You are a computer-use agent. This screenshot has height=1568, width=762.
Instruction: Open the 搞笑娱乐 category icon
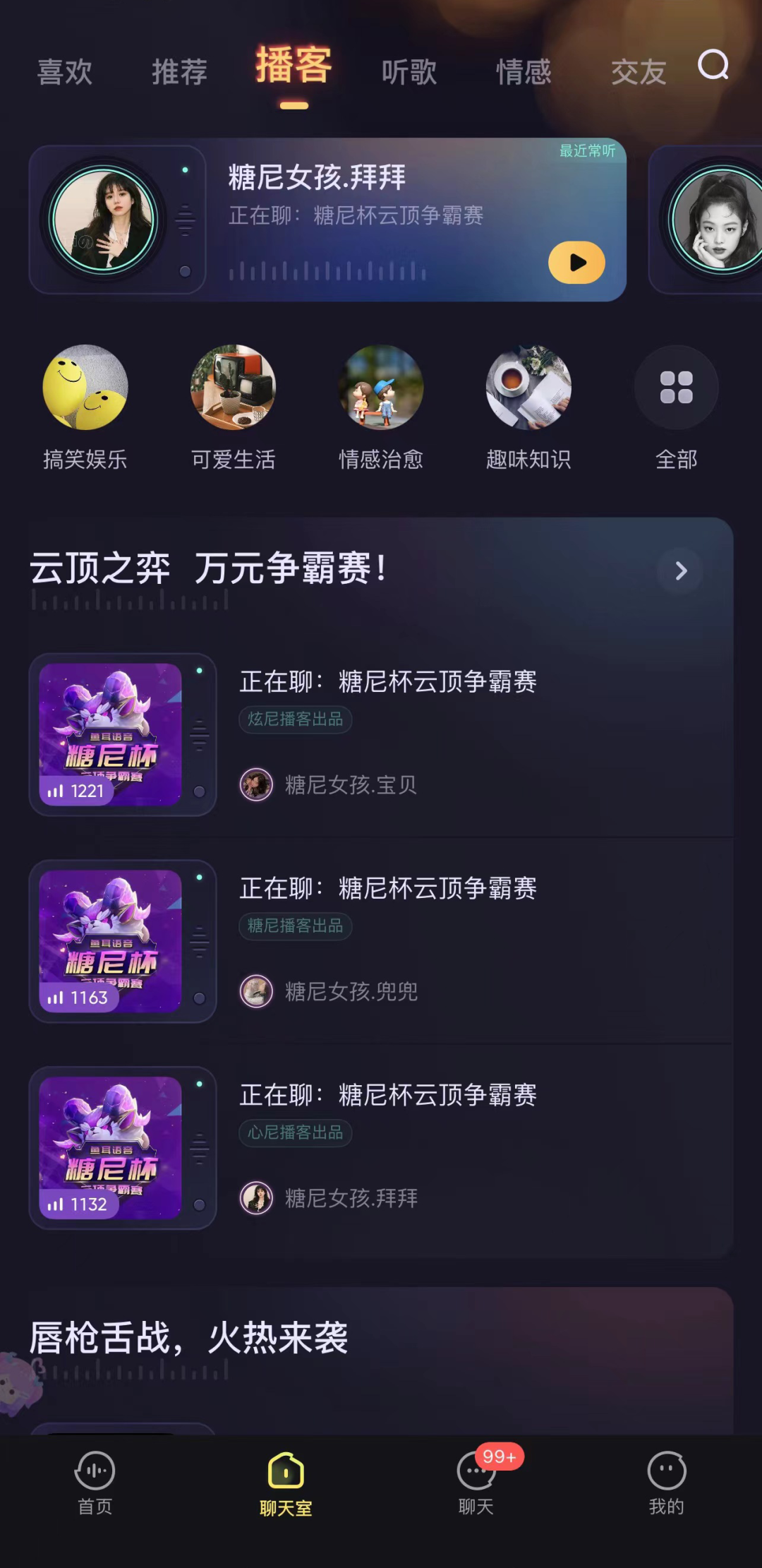pos(86,387)
